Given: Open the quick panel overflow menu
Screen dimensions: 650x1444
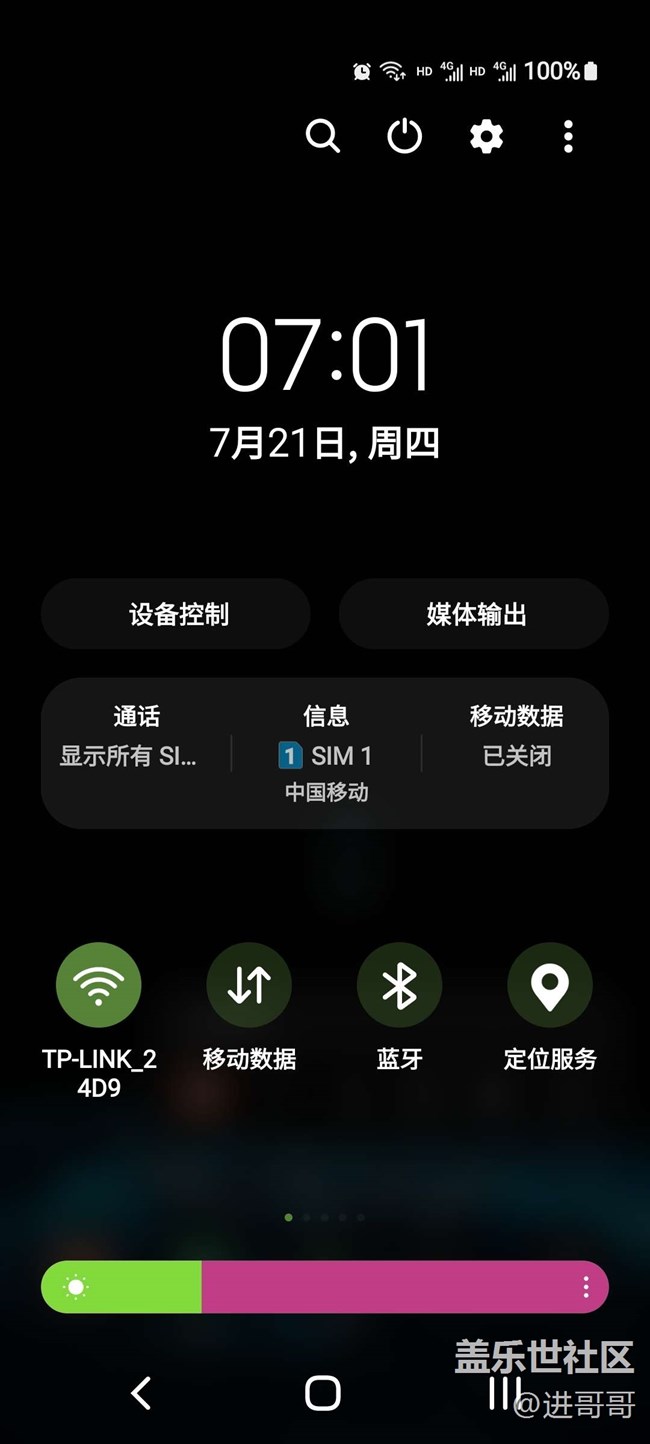Looking at the screenshot, I should click(x=568, y=136).
